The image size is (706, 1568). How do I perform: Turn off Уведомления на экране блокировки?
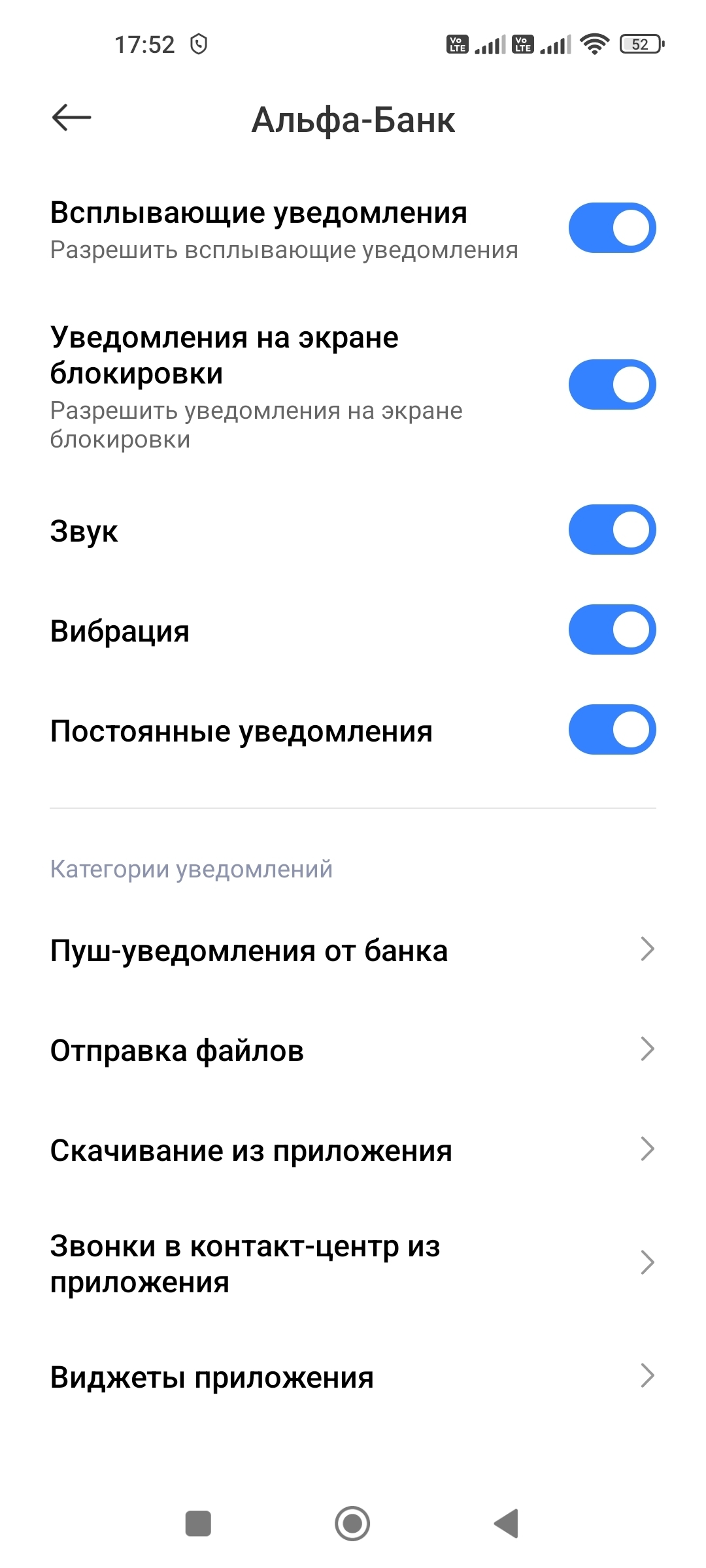click(x=612, y=385)
